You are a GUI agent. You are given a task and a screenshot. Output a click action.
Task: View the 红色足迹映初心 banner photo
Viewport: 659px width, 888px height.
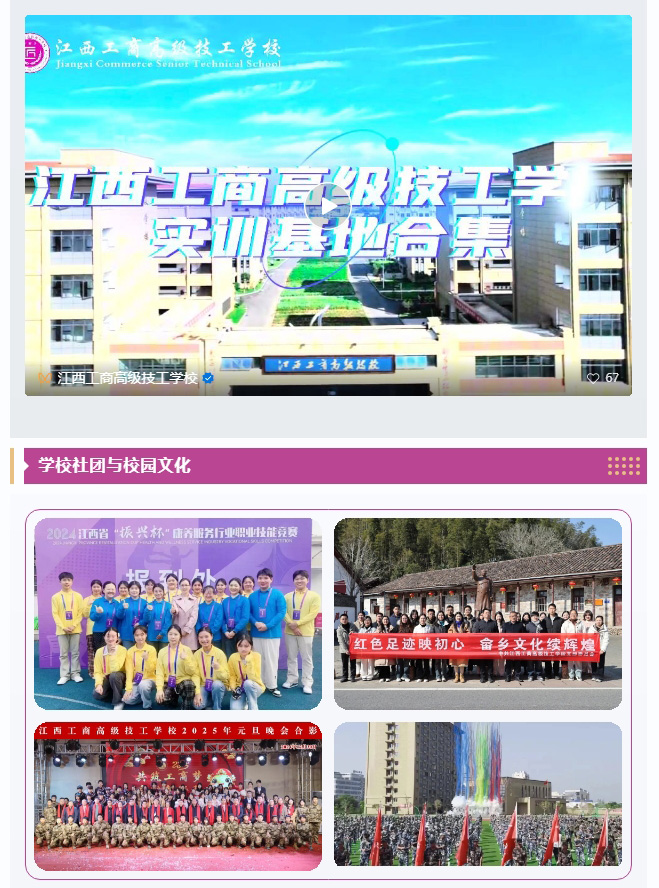pos(477,614)
